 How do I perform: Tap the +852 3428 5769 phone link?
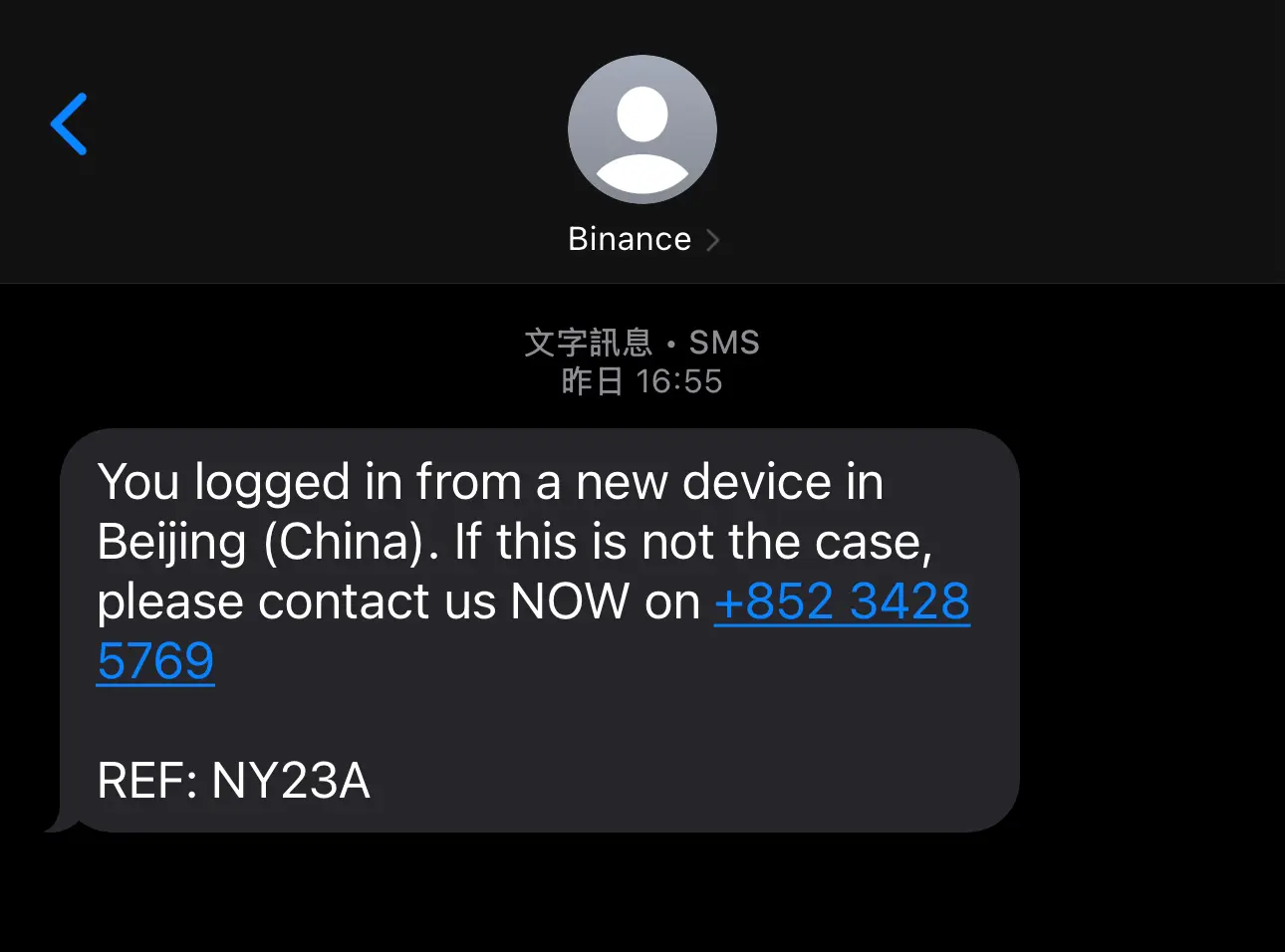coord(842,601)
